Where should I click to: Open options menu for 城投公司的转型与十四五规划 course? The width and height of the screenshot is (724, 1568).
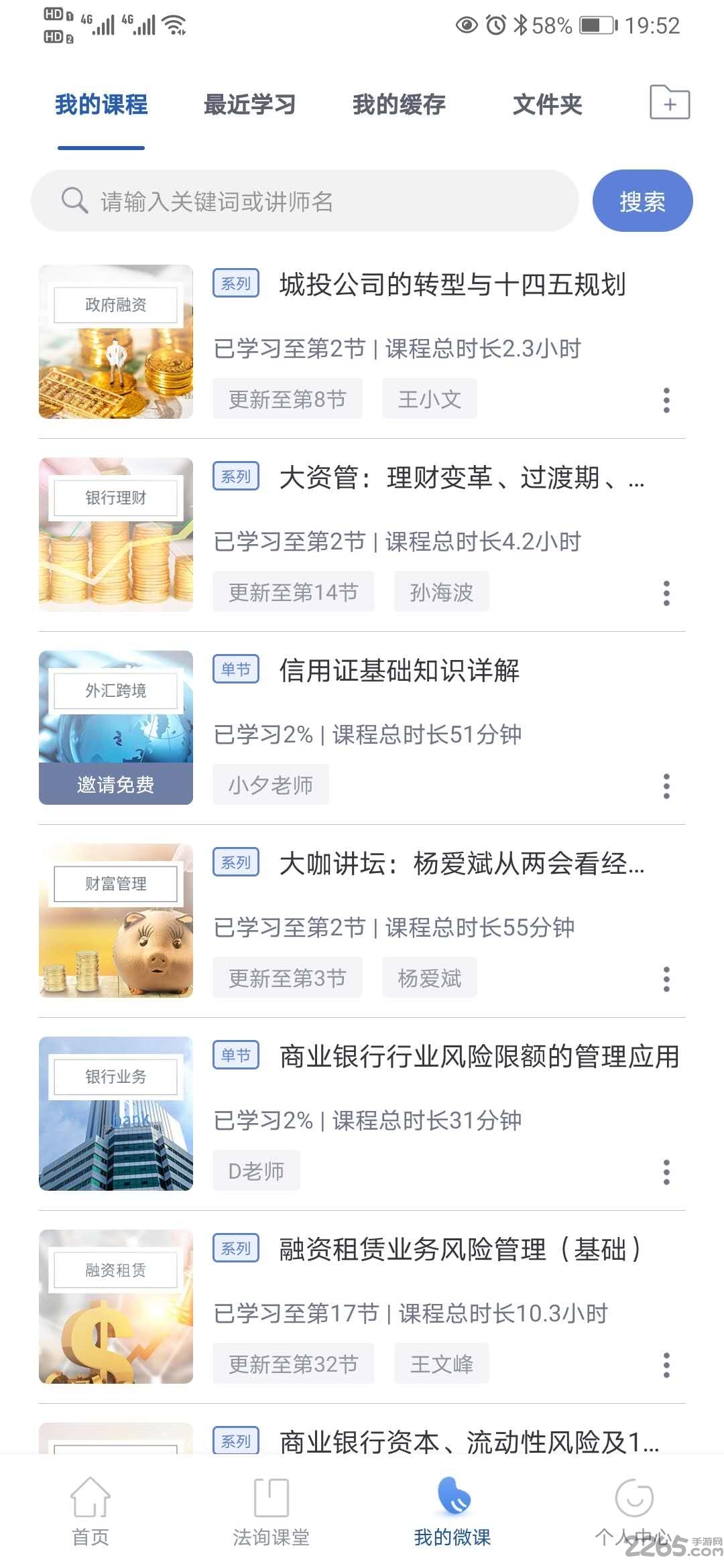point(666,401)
